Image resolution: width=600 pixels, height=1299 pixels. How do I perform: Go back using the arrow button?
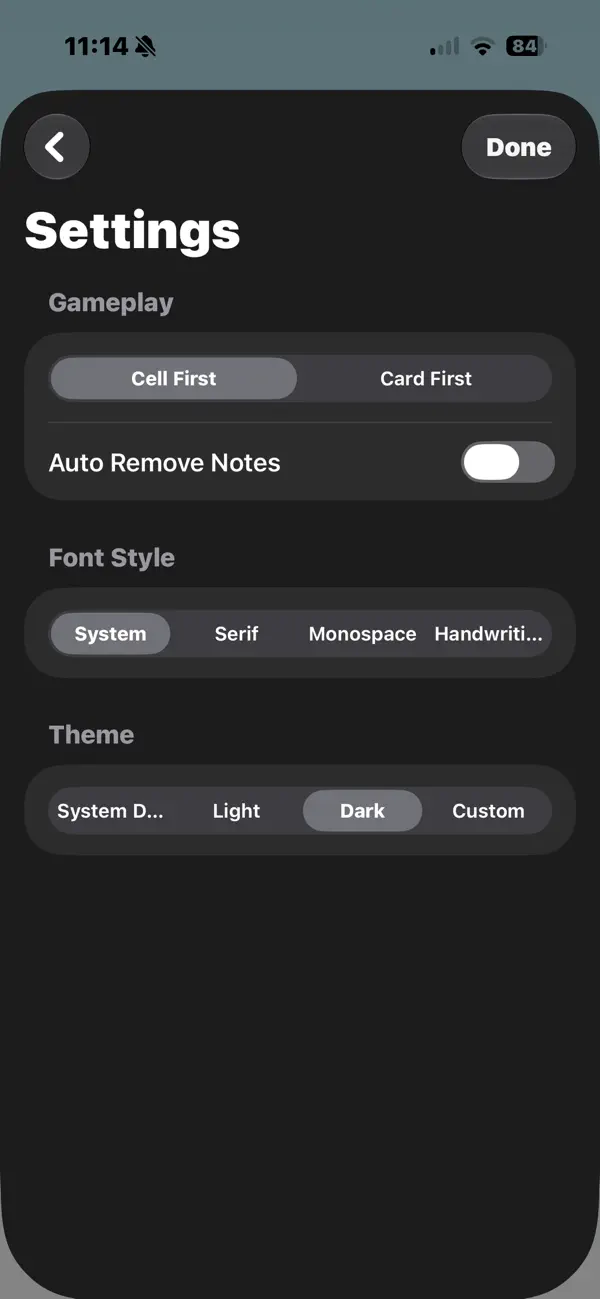[x=57, y=147]
